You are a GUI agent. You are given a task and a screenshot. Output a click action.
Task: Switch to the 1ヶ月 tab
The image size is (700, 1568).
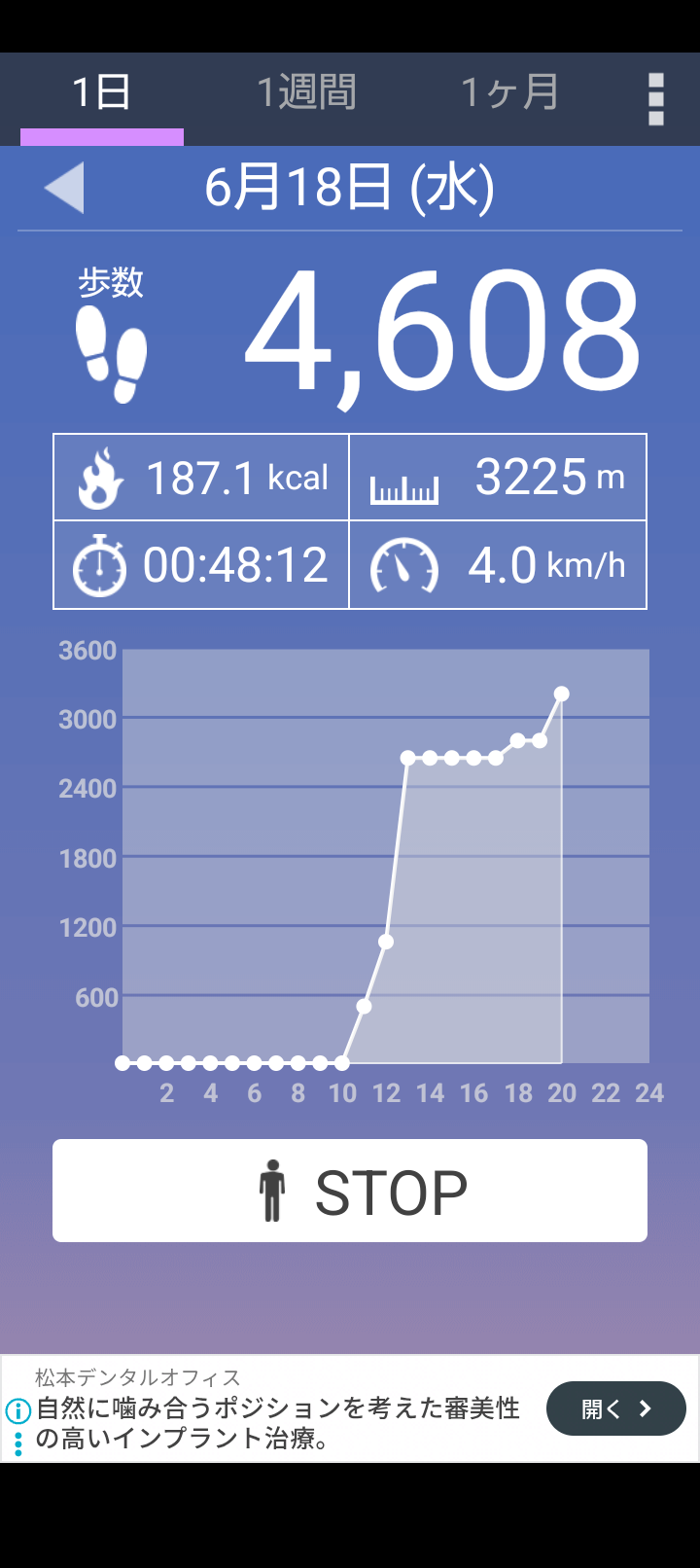[509, 93]
